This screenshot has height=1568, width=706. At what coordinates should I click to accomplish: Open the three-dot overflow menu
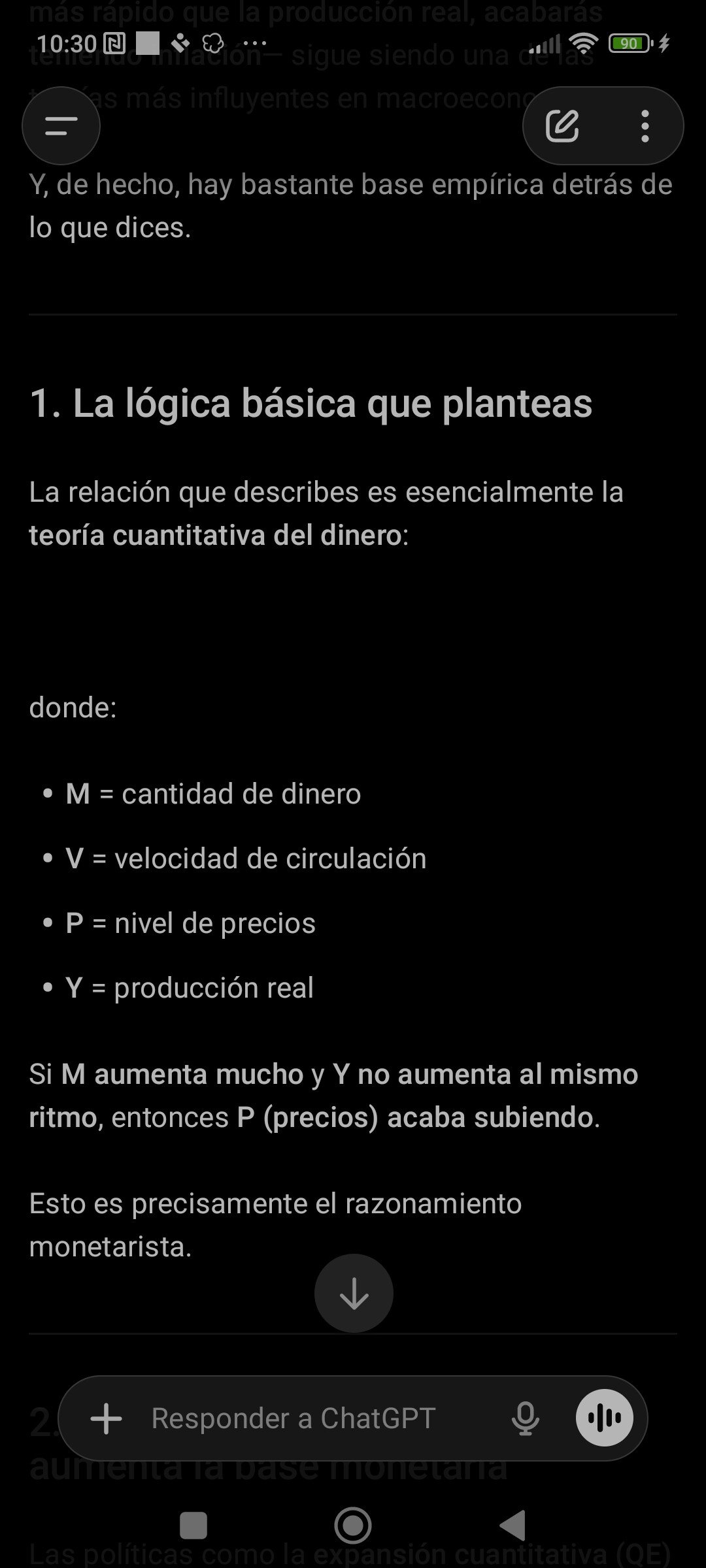tap(645, 125)
